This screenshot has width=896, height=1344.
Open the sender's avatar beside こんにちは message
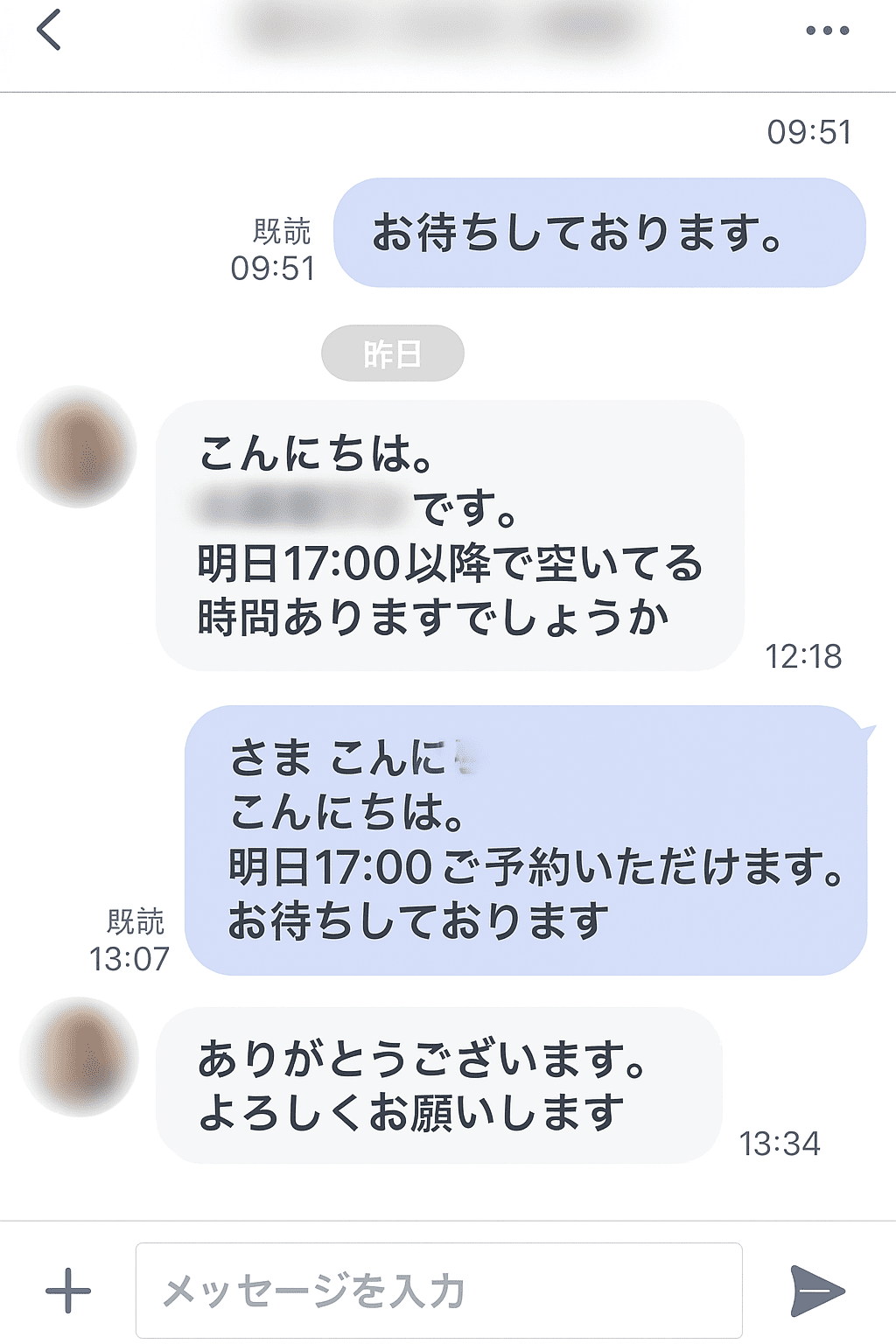point(77,446)
